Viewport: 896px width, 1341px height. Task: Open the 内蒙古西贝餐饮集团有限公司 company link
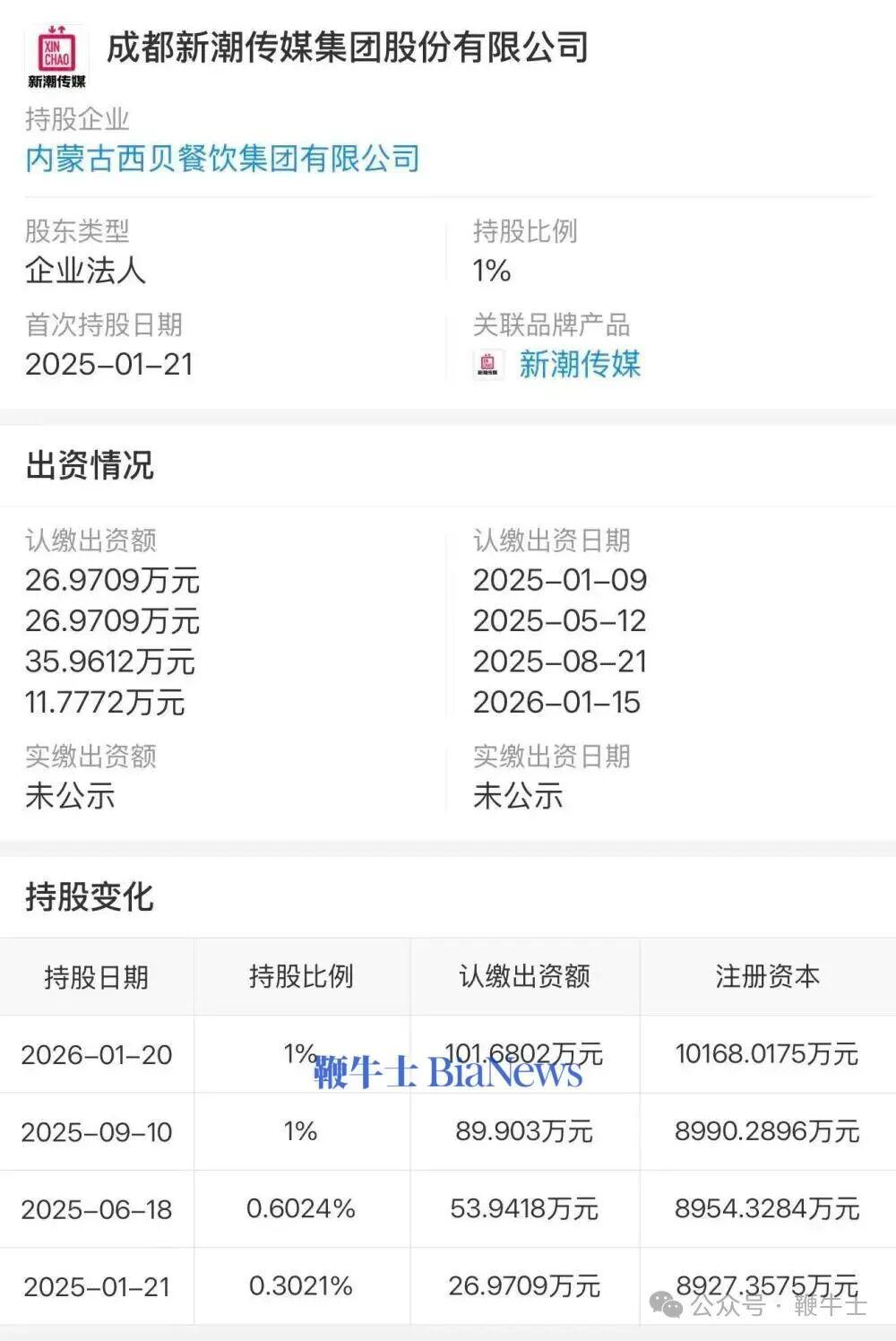point(222,159)
